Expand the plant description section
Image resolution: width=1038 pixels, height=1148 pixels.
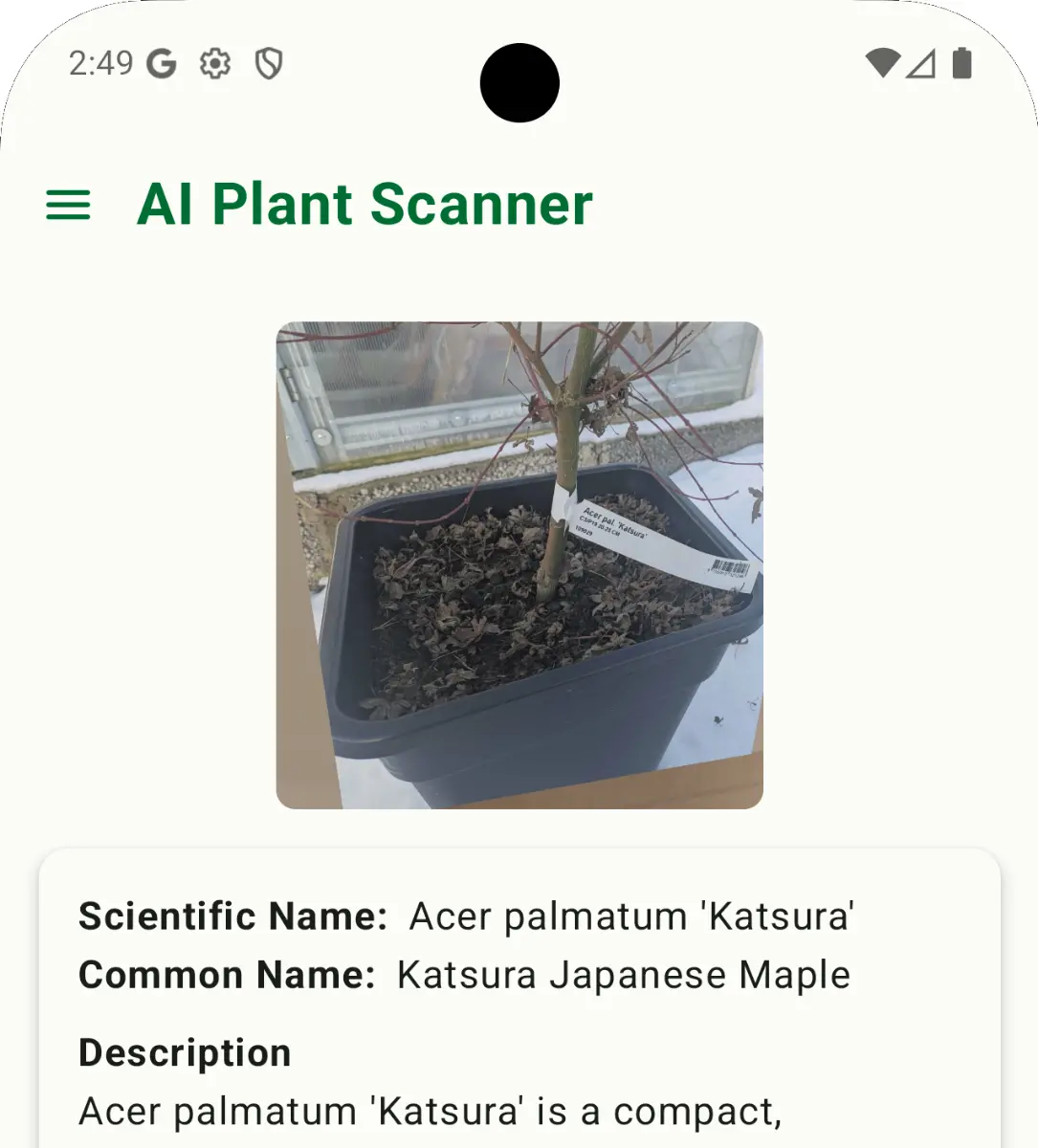pos(185,1052)
